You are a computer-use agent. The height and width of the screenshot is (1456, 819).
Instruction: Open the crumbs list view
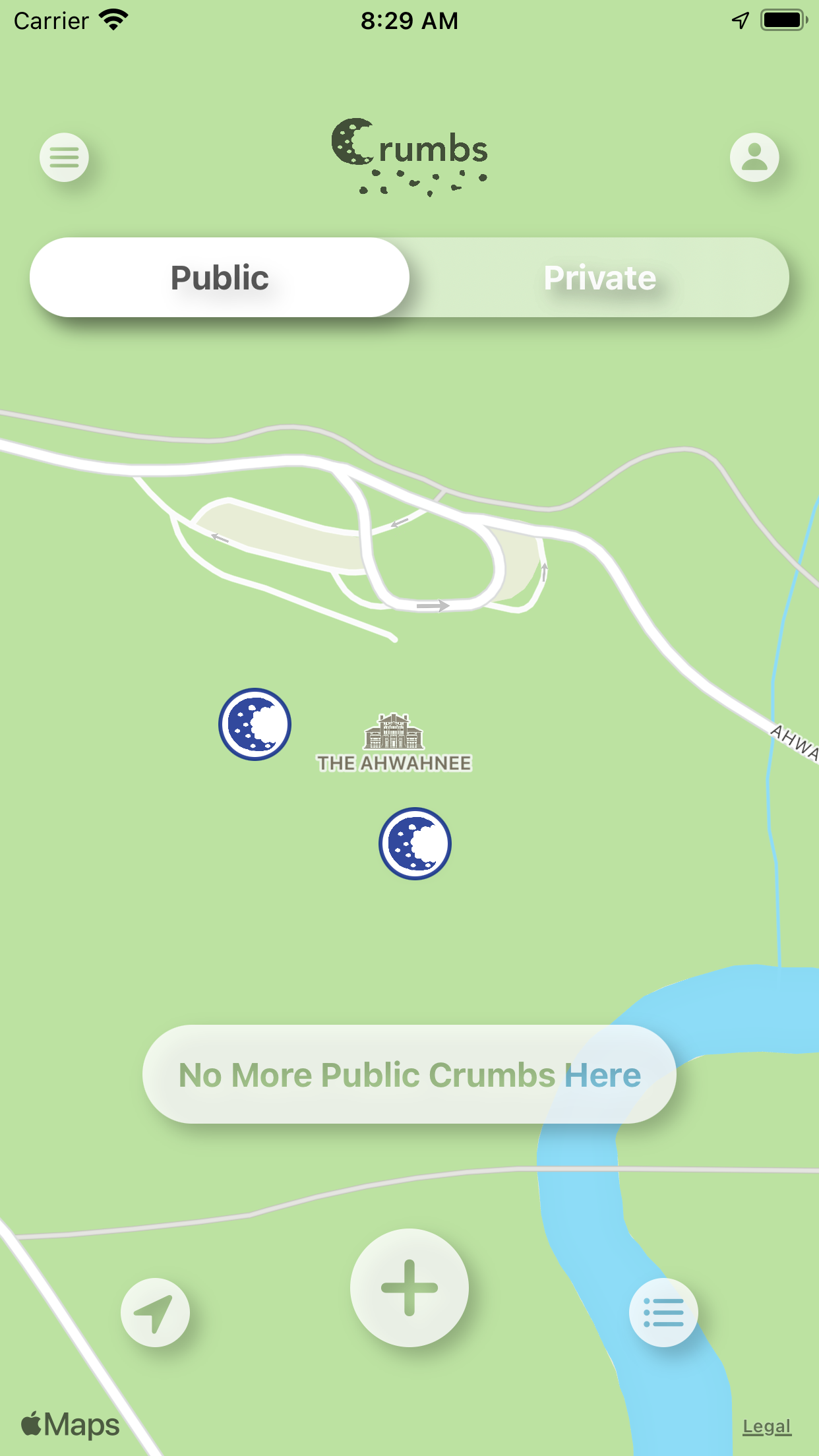663,1312
